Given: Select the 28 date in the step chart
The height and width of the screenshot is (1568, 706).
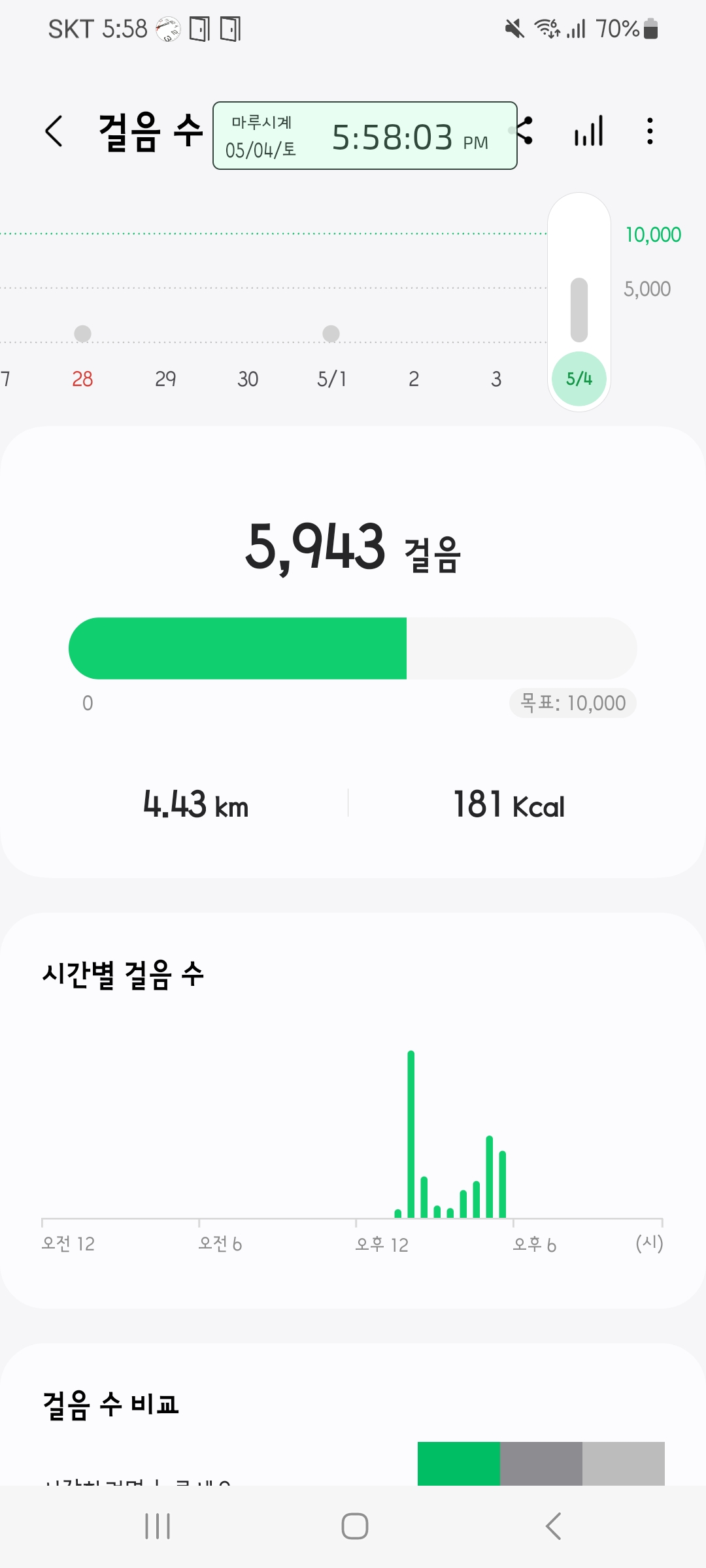Looking at the screenshot, I should [x=82, y=378].
